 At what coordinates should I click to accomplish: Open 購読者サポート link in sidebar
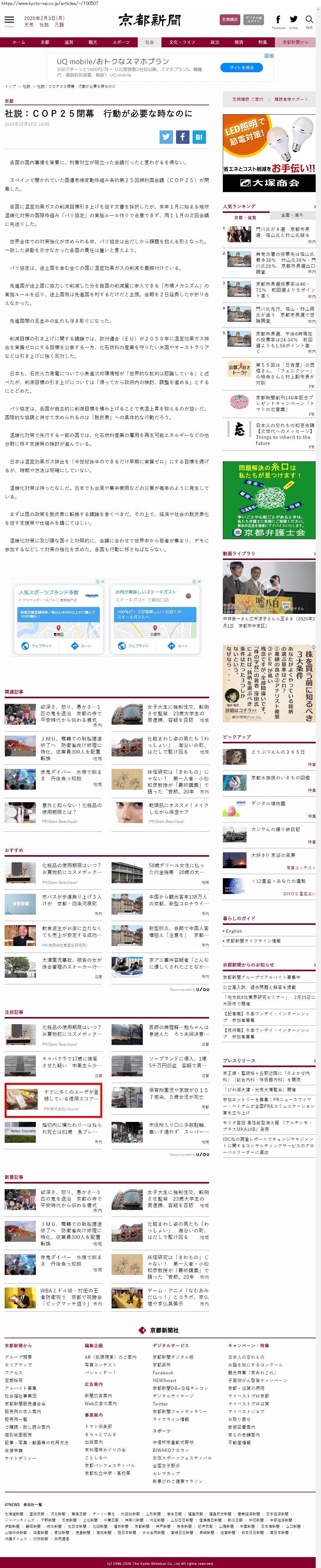(x=291, y=99)
